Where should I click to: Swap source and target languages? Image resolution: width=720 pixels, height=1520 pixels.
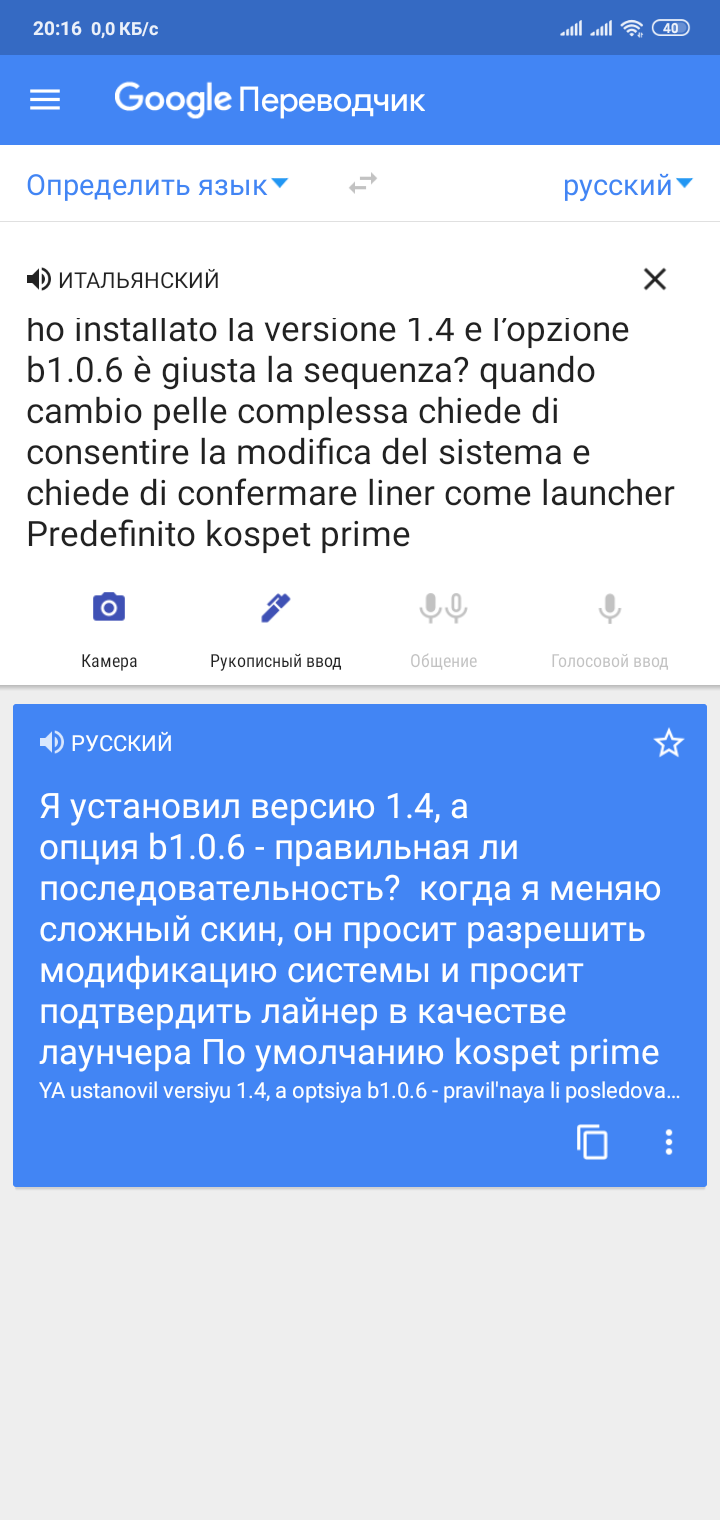point(363,184)
